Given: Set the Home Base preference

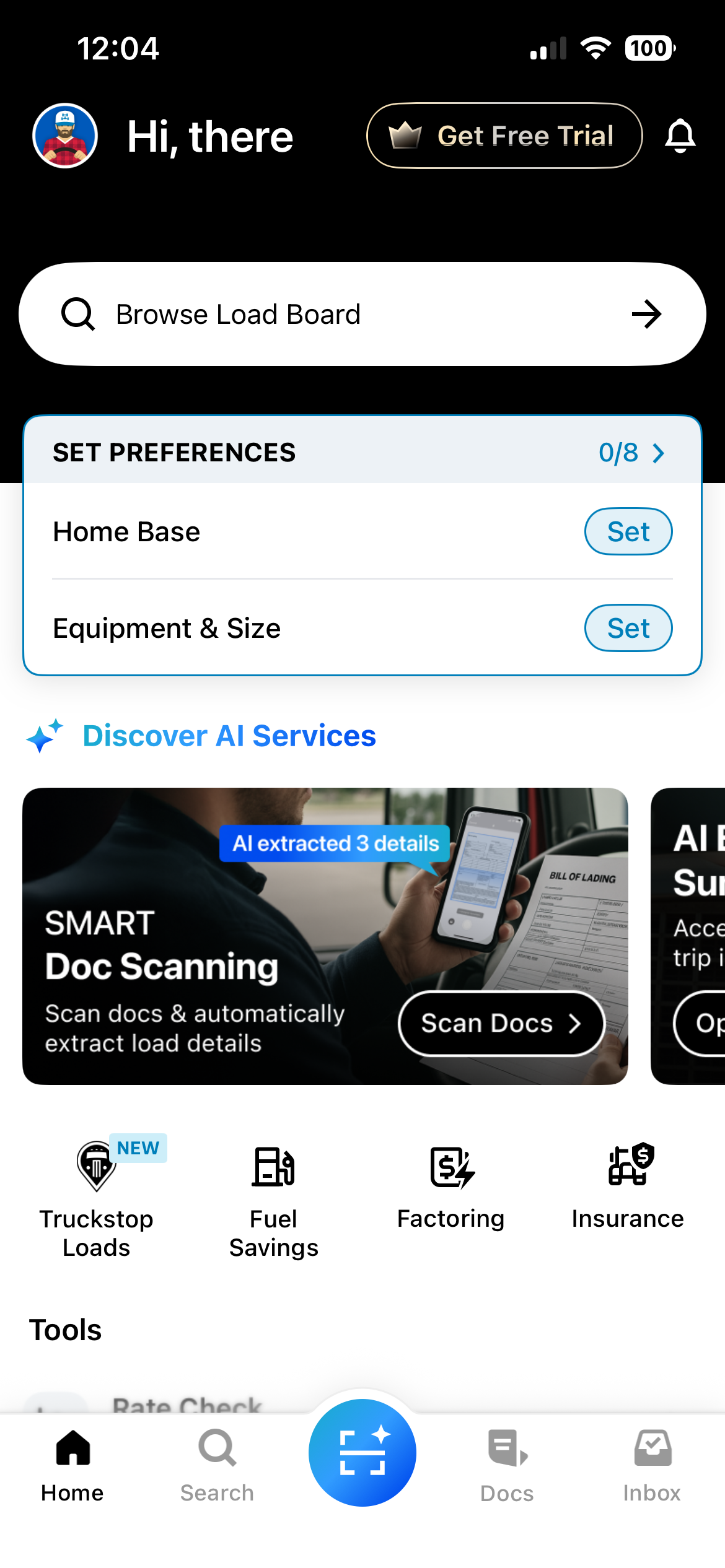Looking at the screenshot, I should (628, 531).
